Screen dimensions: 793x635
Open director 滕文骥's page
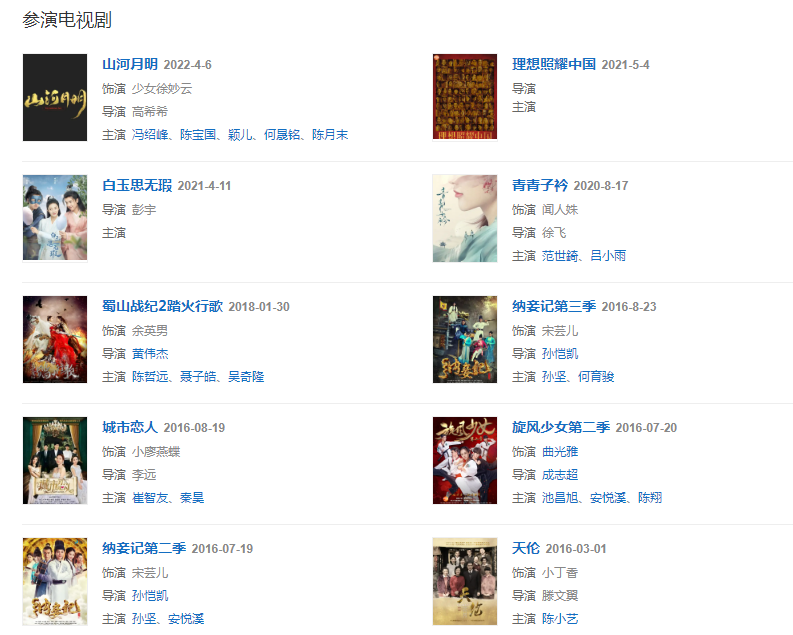560,595
